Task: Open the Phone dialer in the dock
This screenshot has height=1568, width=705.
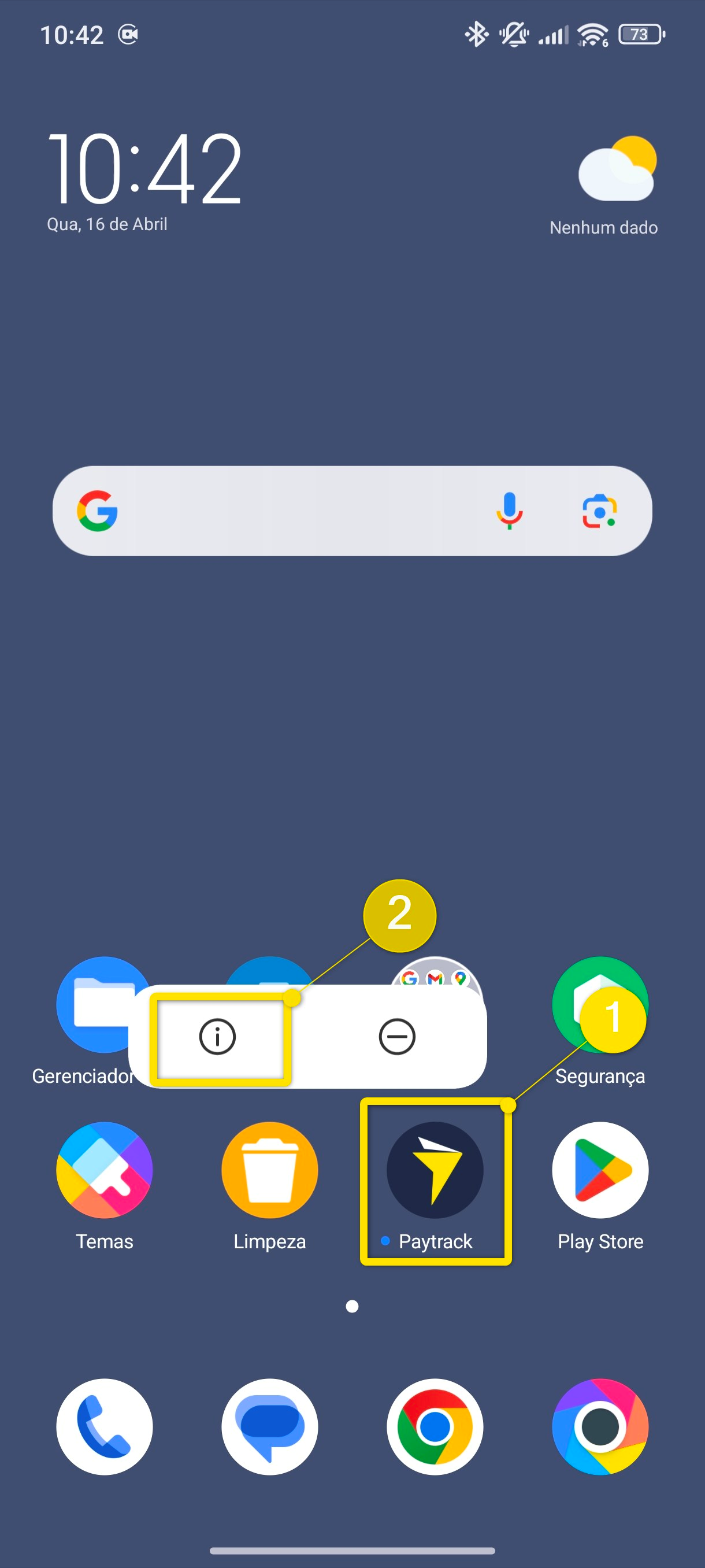Action: point(105,1427)
